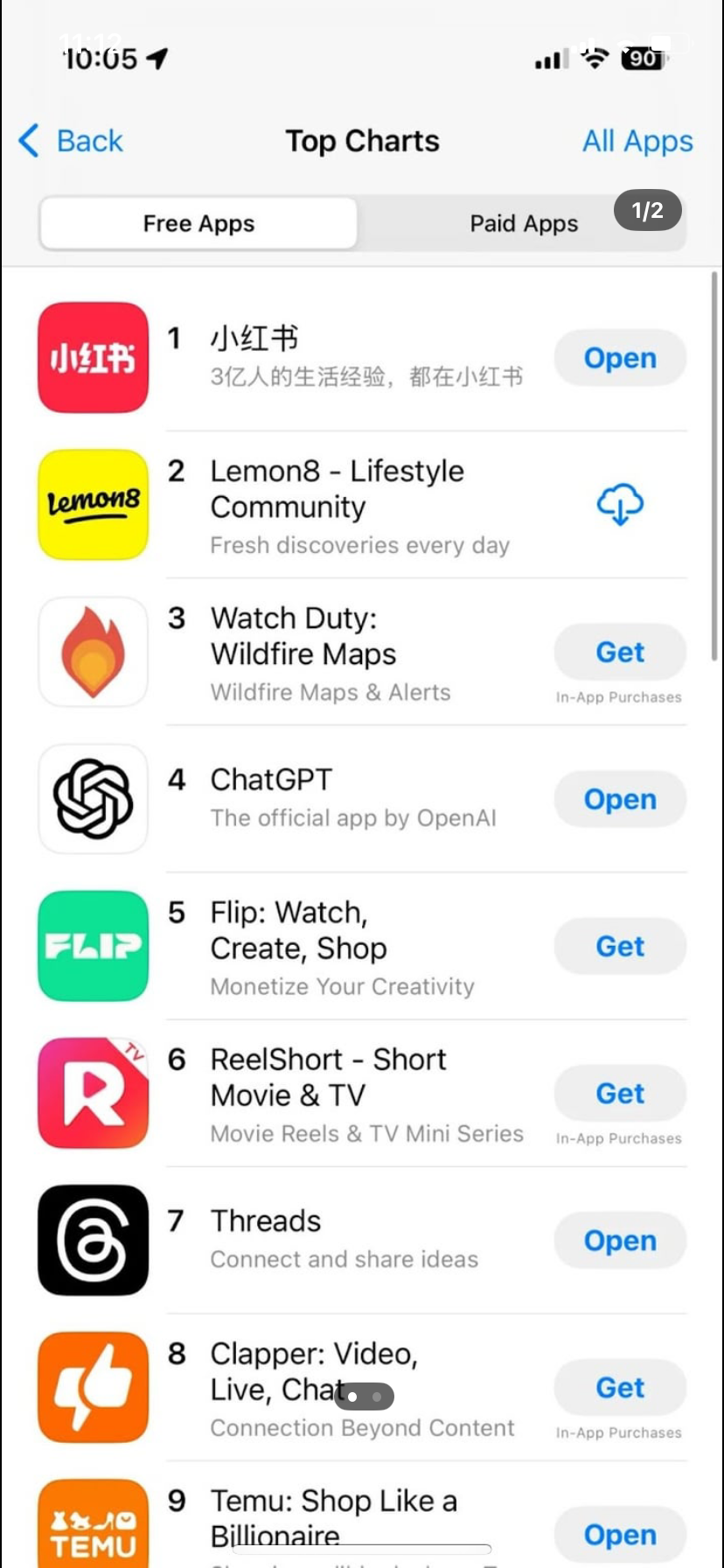Screen dimensions: 724x1568
Task: Get the Watch Duty app
Action: click(620, 652)
